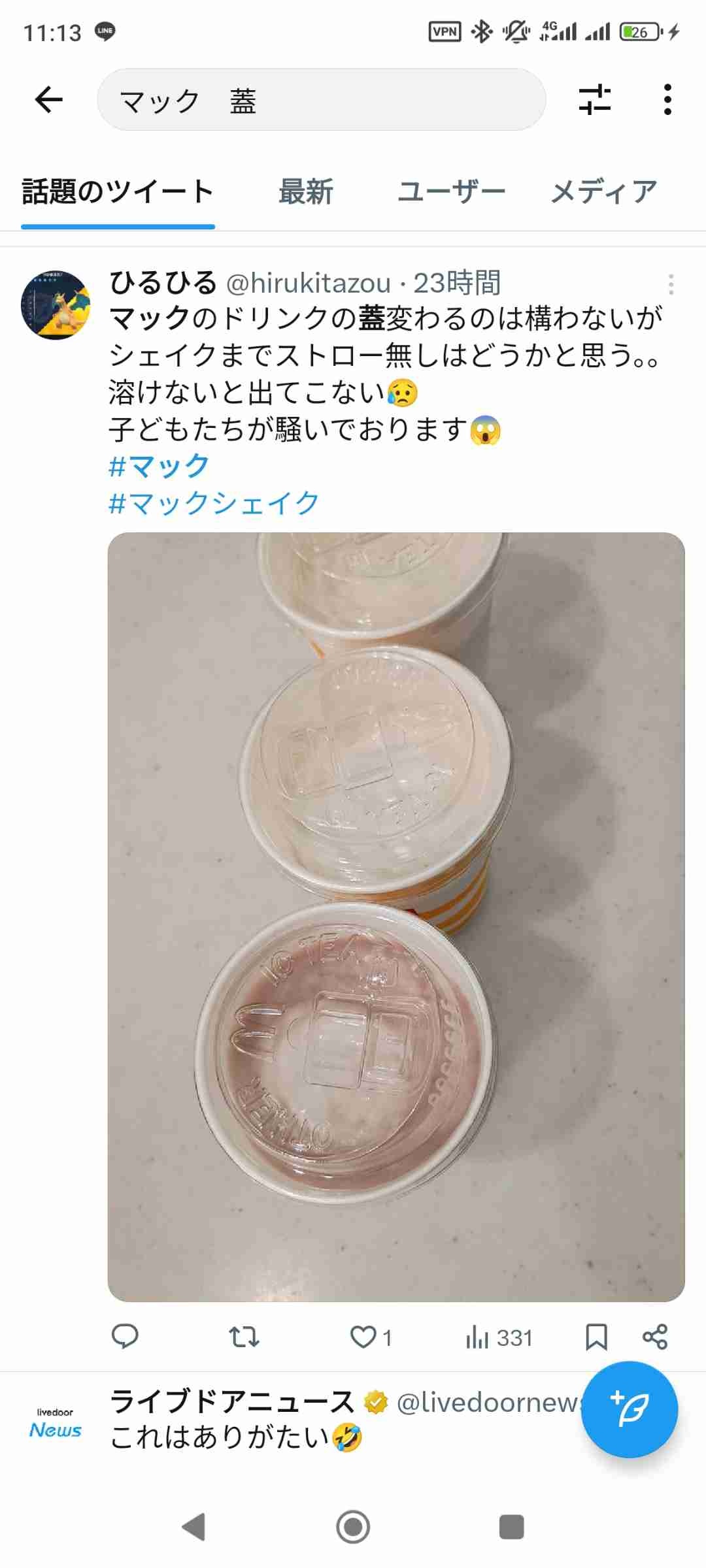Reply to ひるひる's tweet
Viewport: 706px width, 1568px height.
pos(125,1337)
